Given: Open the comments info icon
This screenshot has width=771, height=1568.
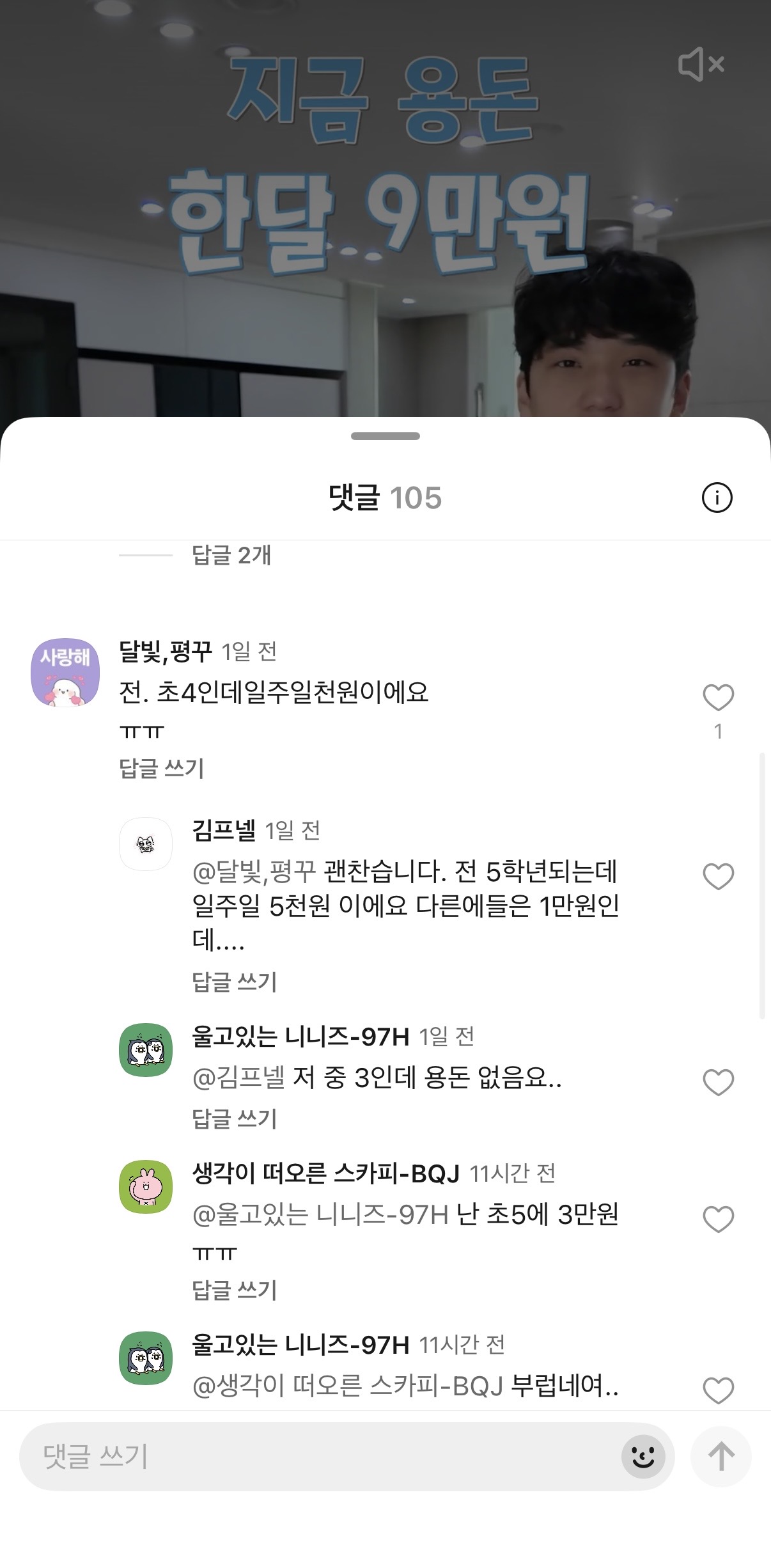Looking at the screenshot, I should [x=717, y=498].
